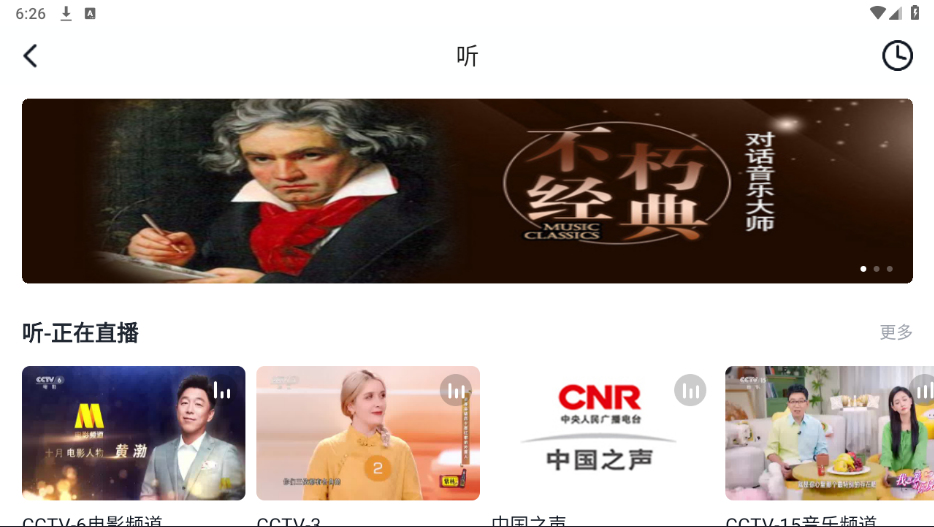Play 中国之声 CNR radio card
The width and height of the screenshot is (934, 527).
[602, 432]
